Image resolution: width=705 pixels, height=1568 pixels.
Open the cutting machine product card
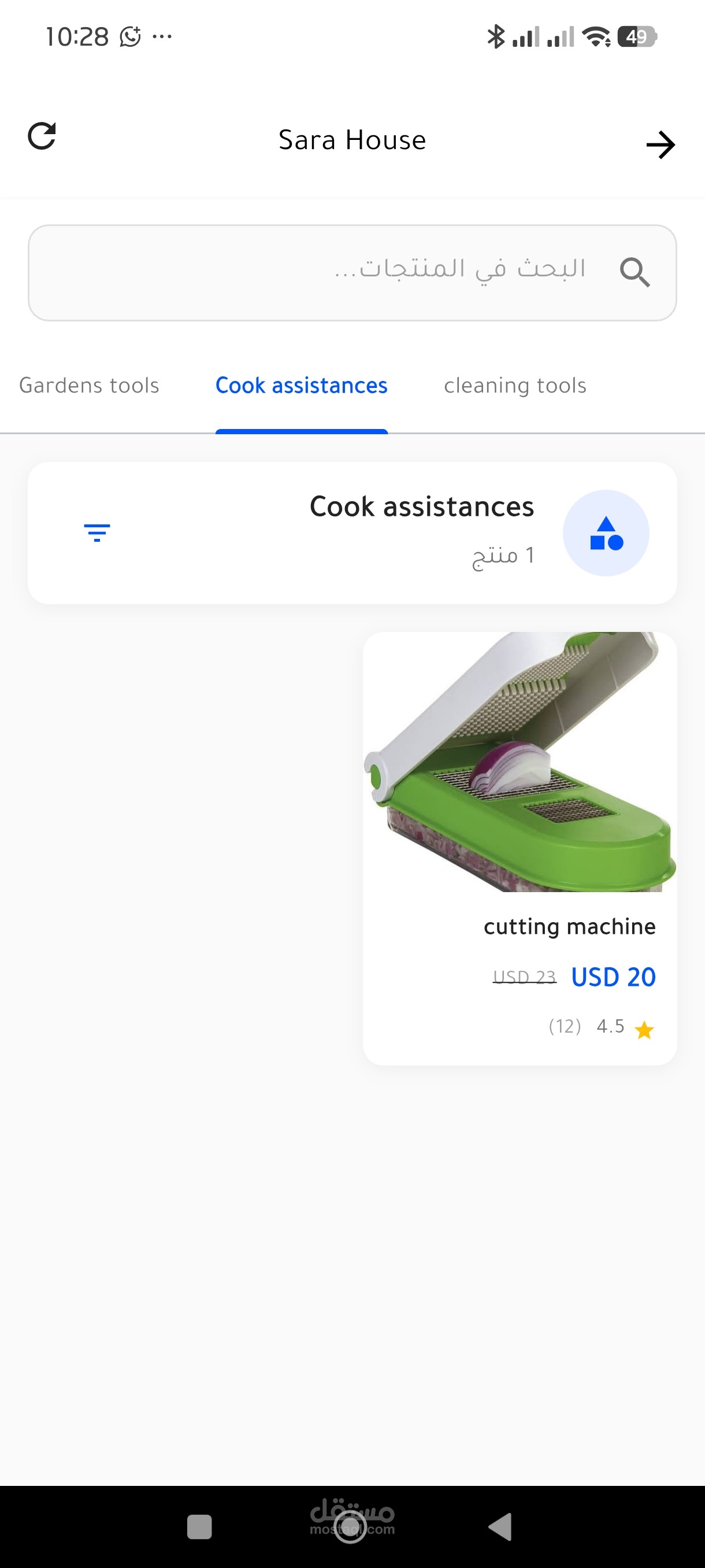[520, 847]
